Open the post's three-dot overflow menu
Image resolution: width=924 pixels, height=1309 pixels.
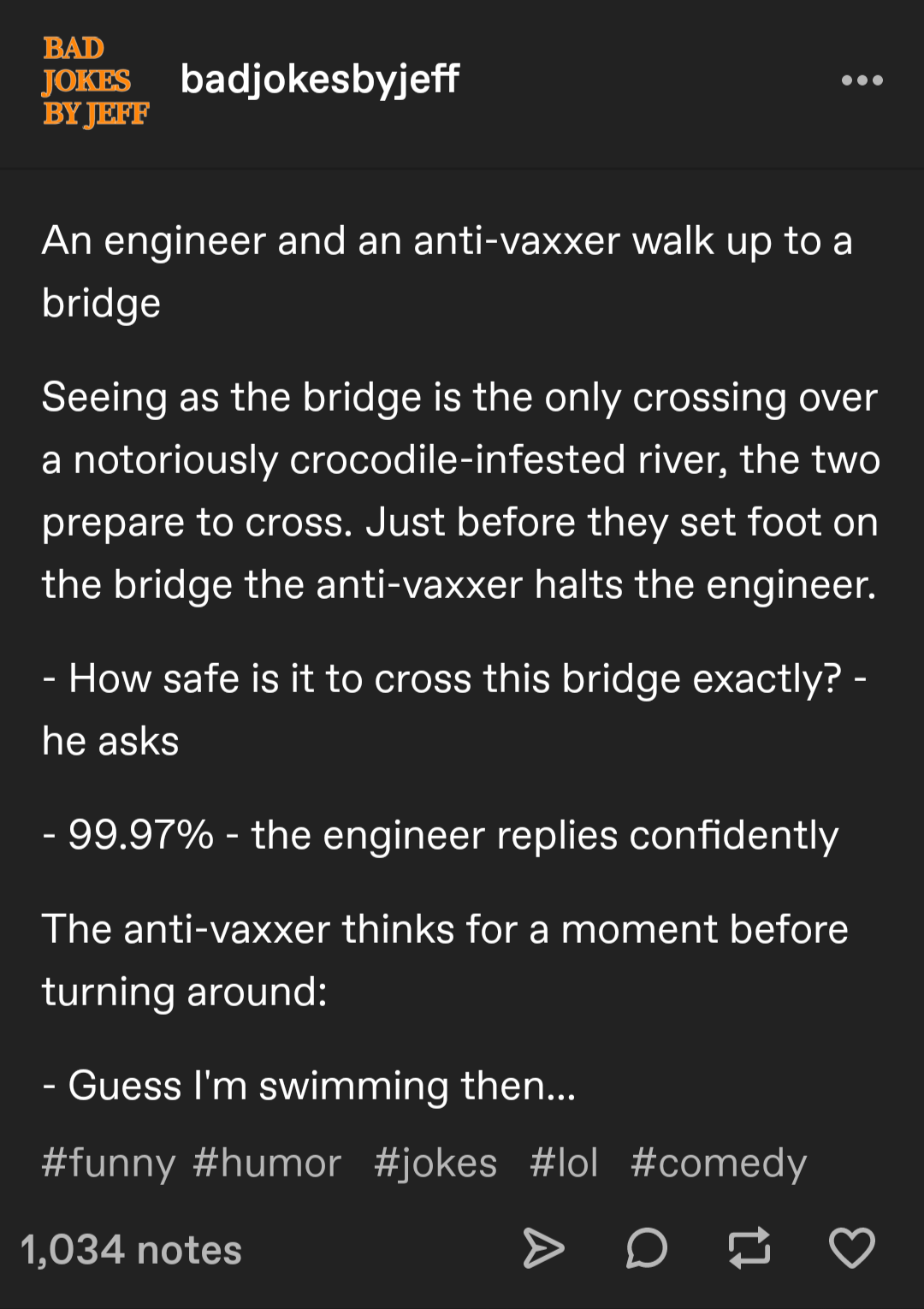[x=862, y=80]
